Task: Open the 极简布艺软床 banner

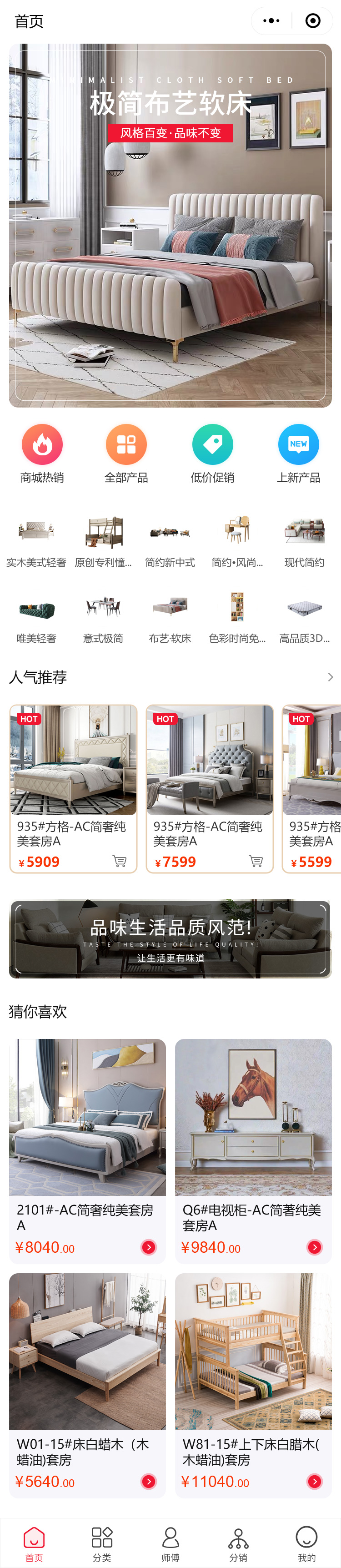Action: pos(170,225)
